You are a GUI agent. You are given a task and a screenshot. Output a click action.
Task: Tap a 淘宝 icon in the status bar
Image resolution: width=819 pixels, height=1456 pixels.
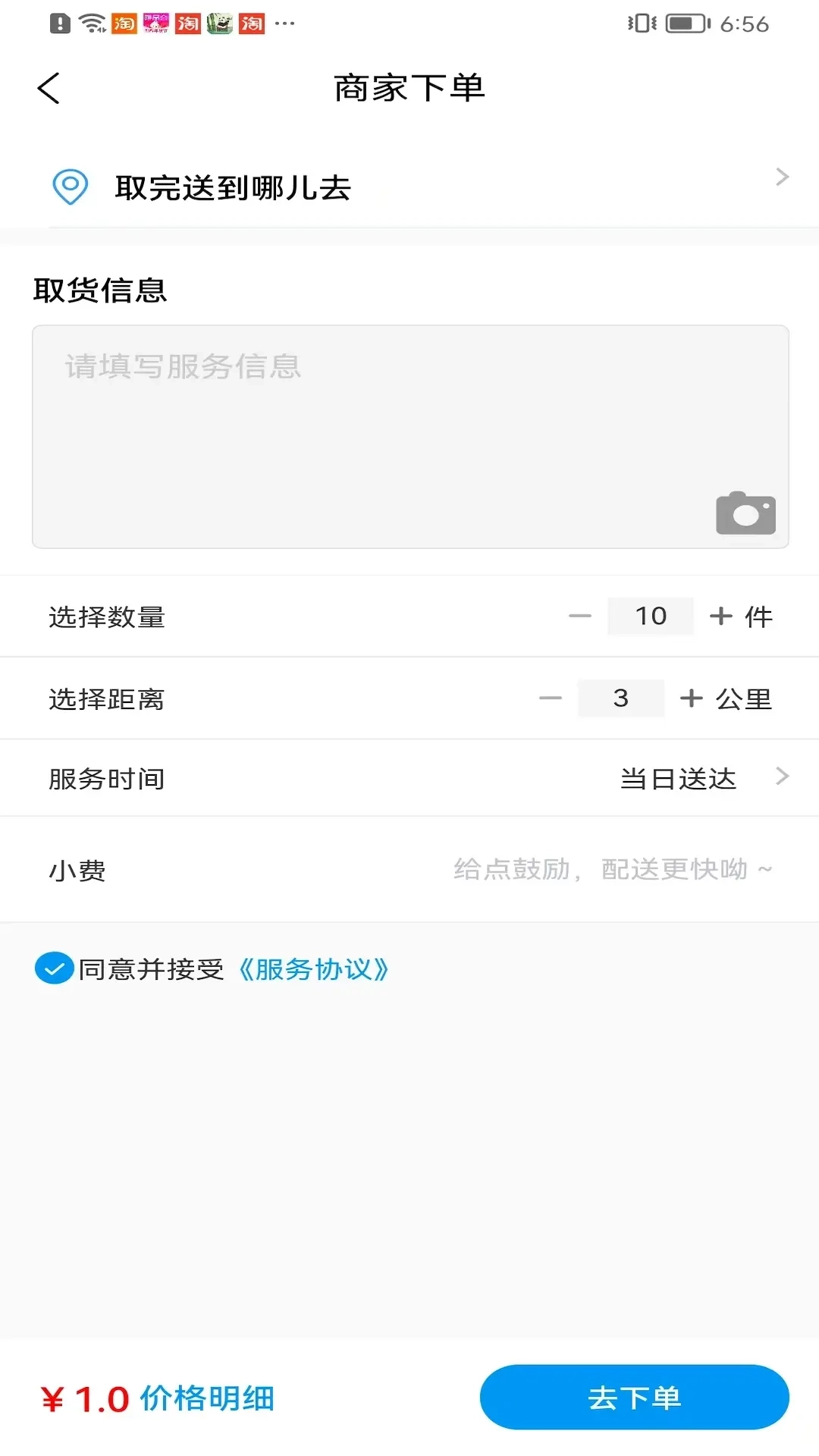tap(123, 23)
